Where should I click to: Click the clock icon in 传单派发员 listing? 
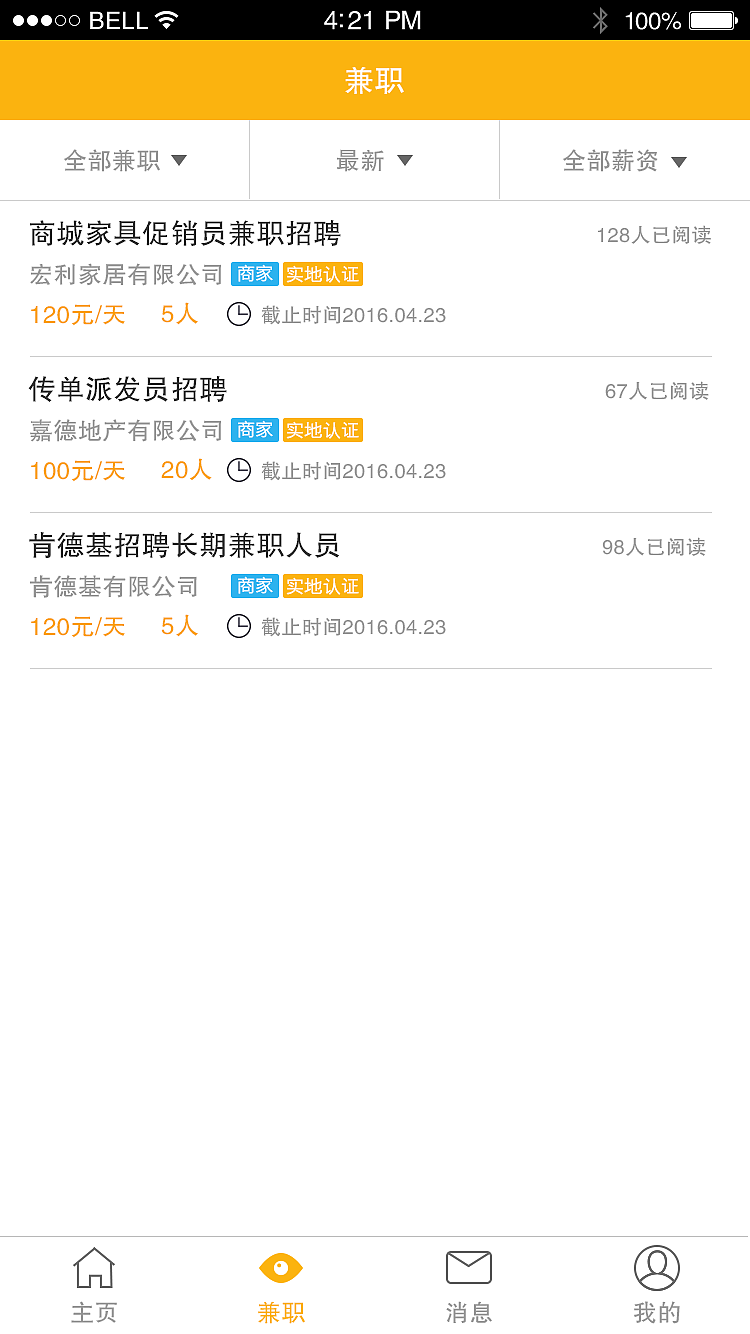click(x=239, y=470)
